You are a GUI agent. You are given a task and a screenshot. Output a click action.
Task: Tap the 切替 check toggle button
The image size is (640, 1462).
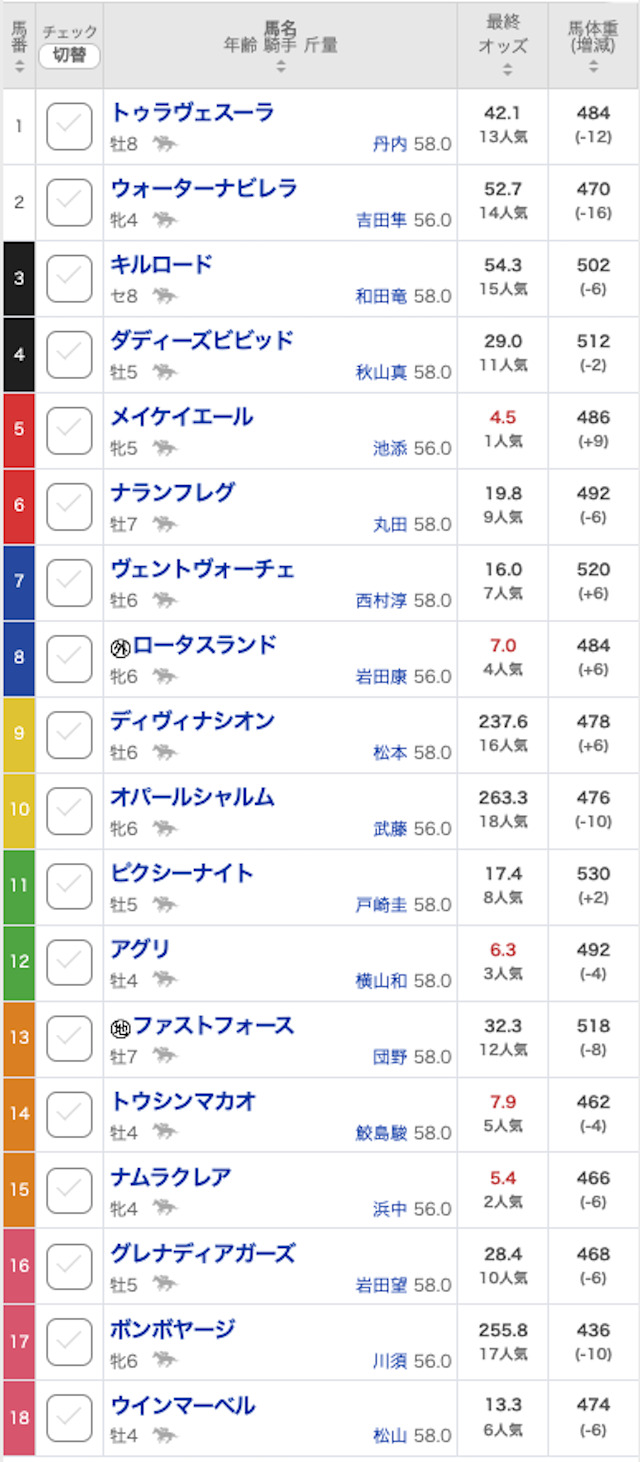click(69, 56)
